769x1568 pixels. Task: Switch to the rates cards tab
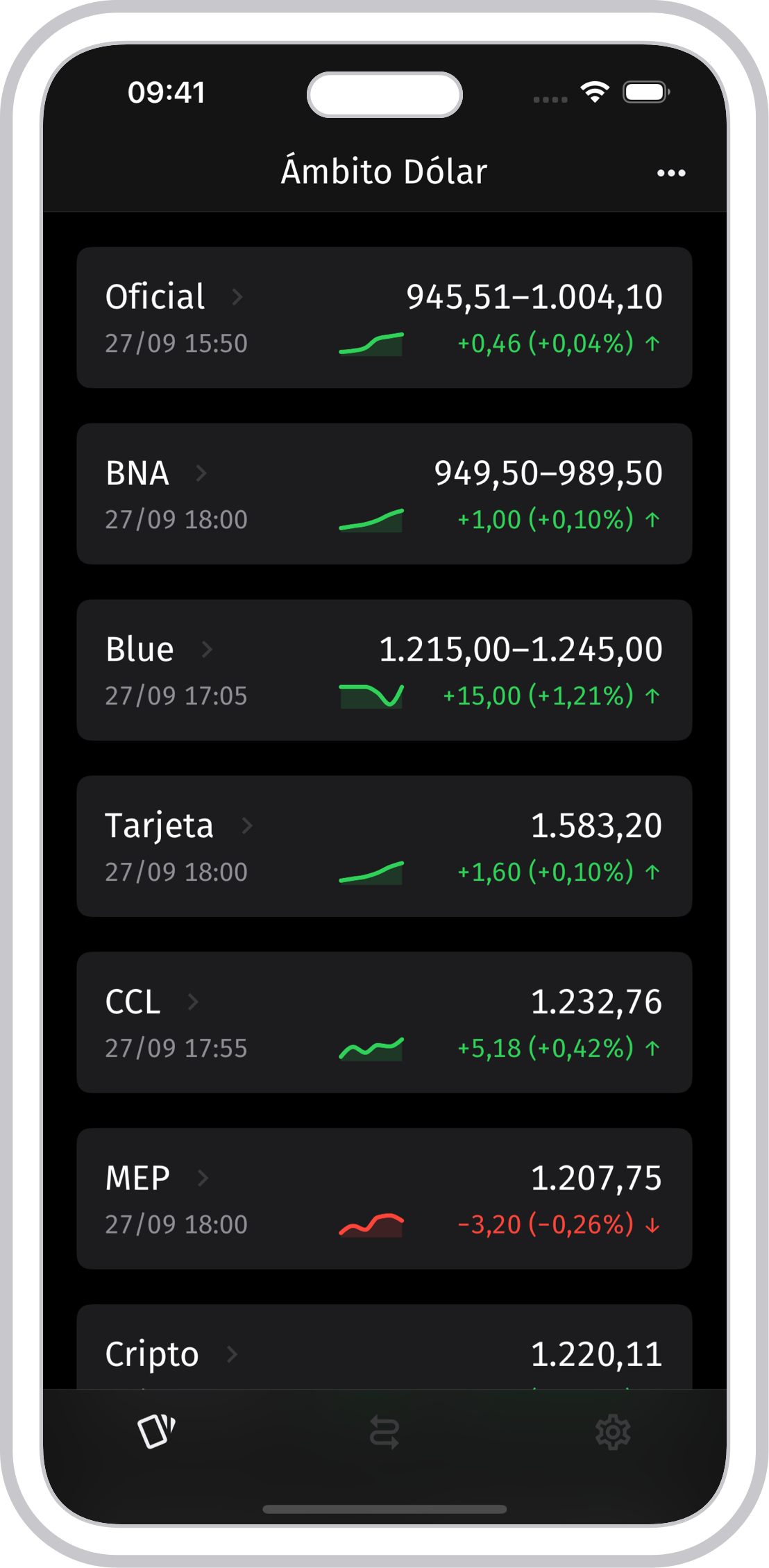pyautogui.click(x=156, y=1432)
